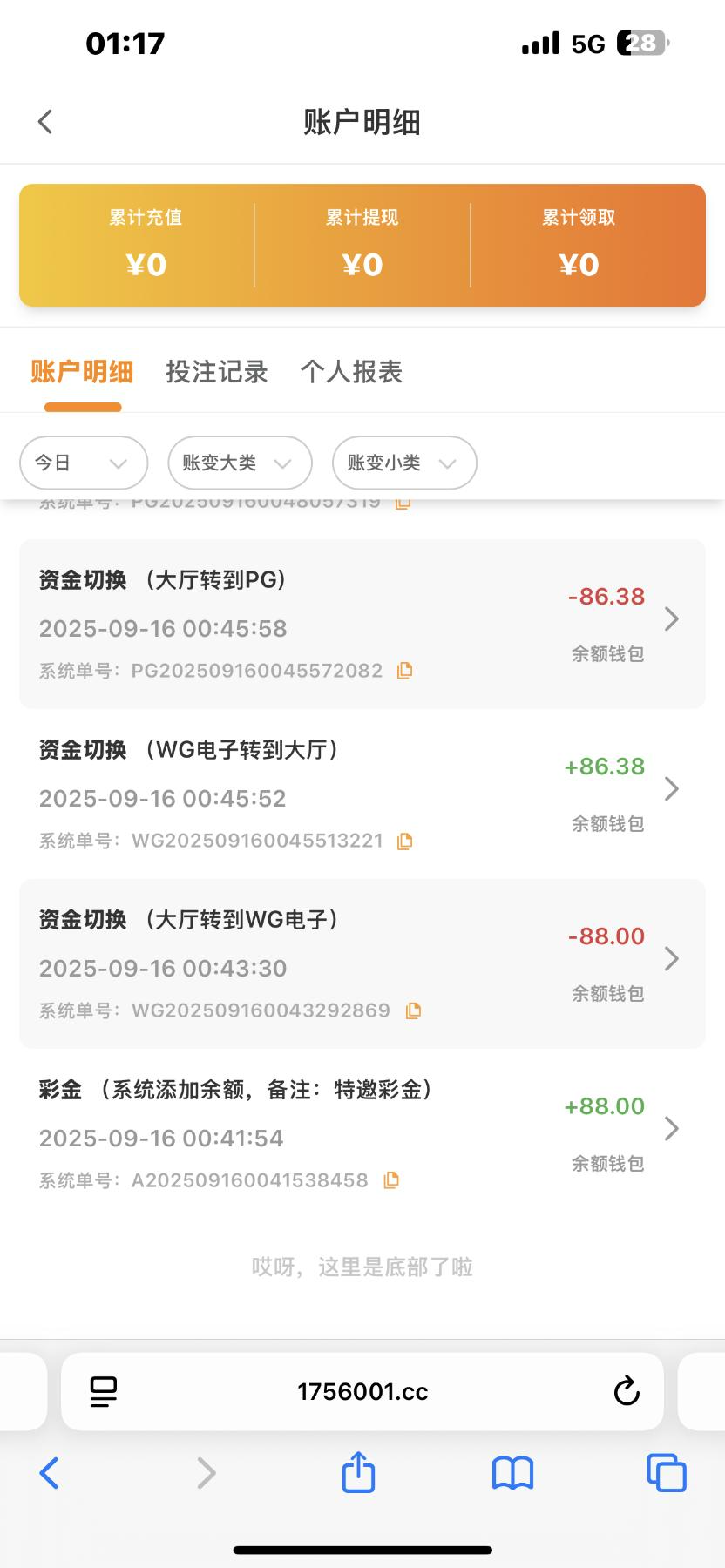Copy order number WG202509160045513221
Screen dimensions: 725x1568
pos(404,841)
